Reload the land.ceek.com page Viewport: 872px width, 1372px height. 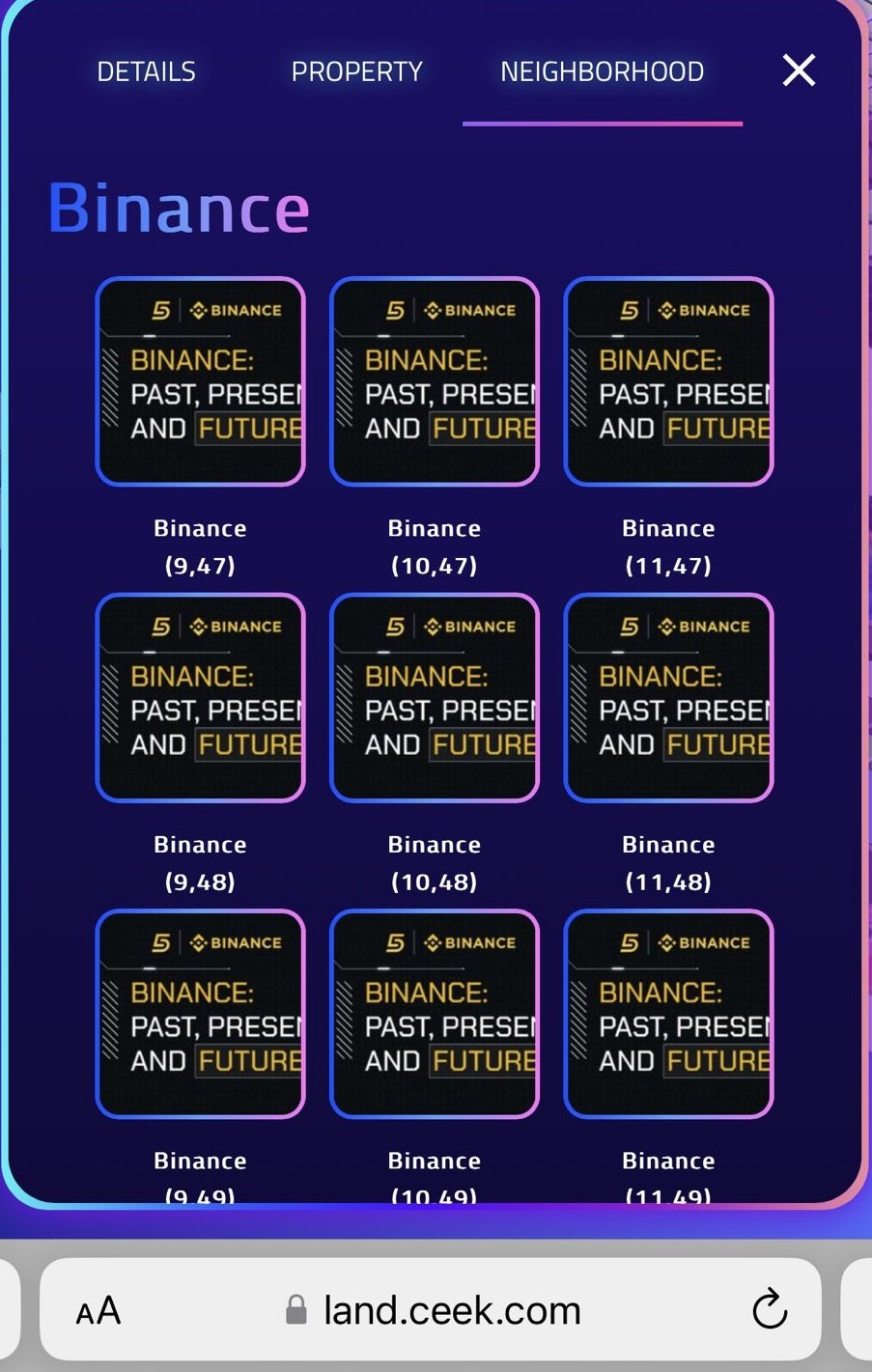(x=769, y=1310)
